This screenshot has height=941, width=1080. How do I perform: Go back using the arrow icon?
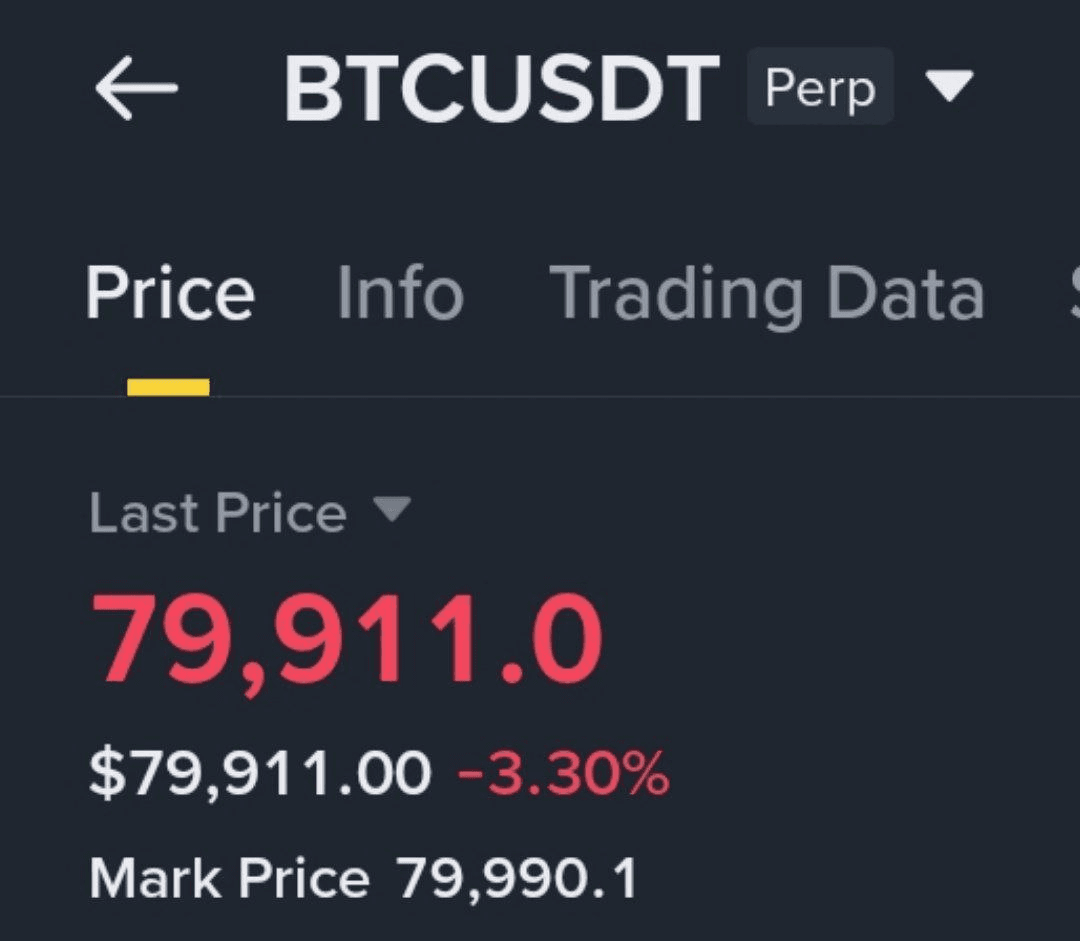click(136, 88)
